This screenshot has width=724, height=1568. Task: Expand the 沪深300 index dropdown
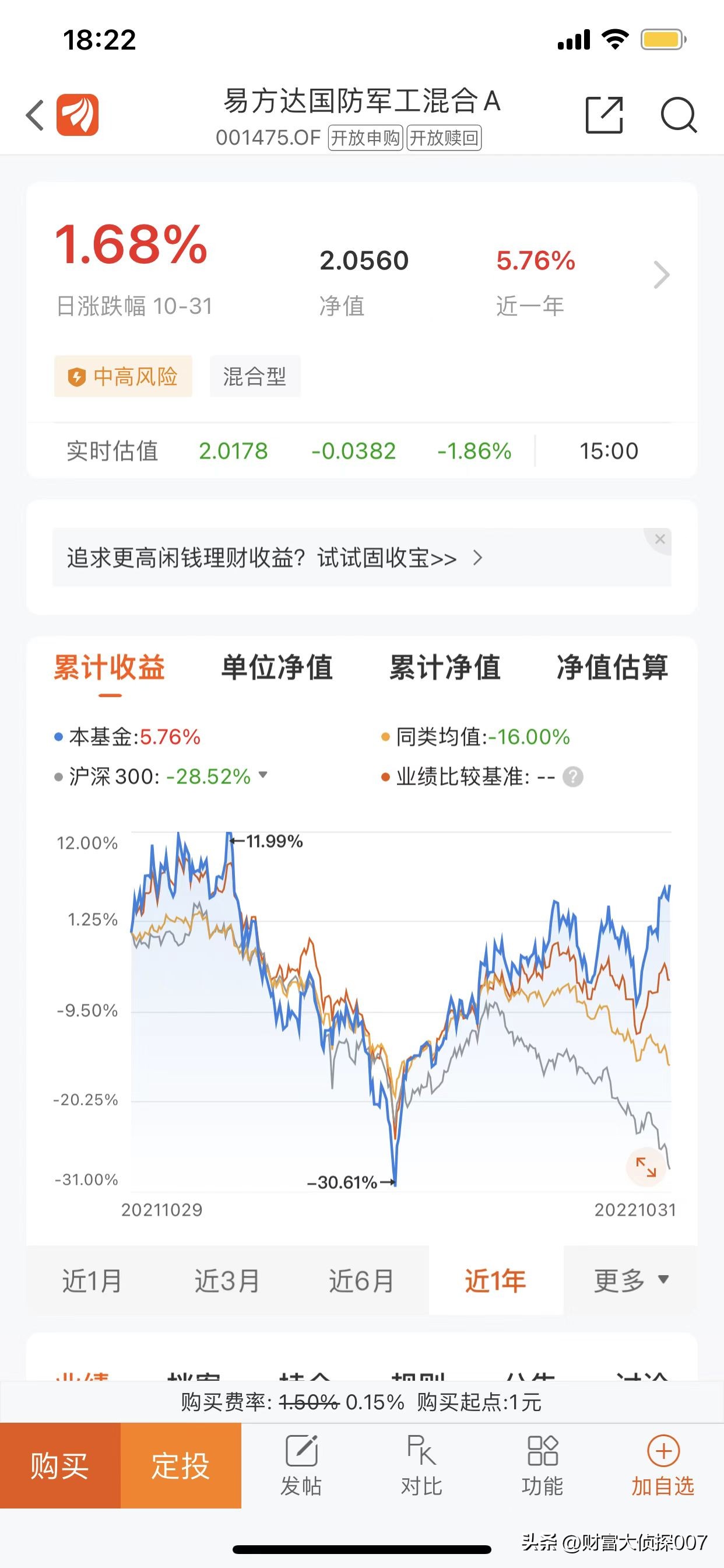[263, 775]
